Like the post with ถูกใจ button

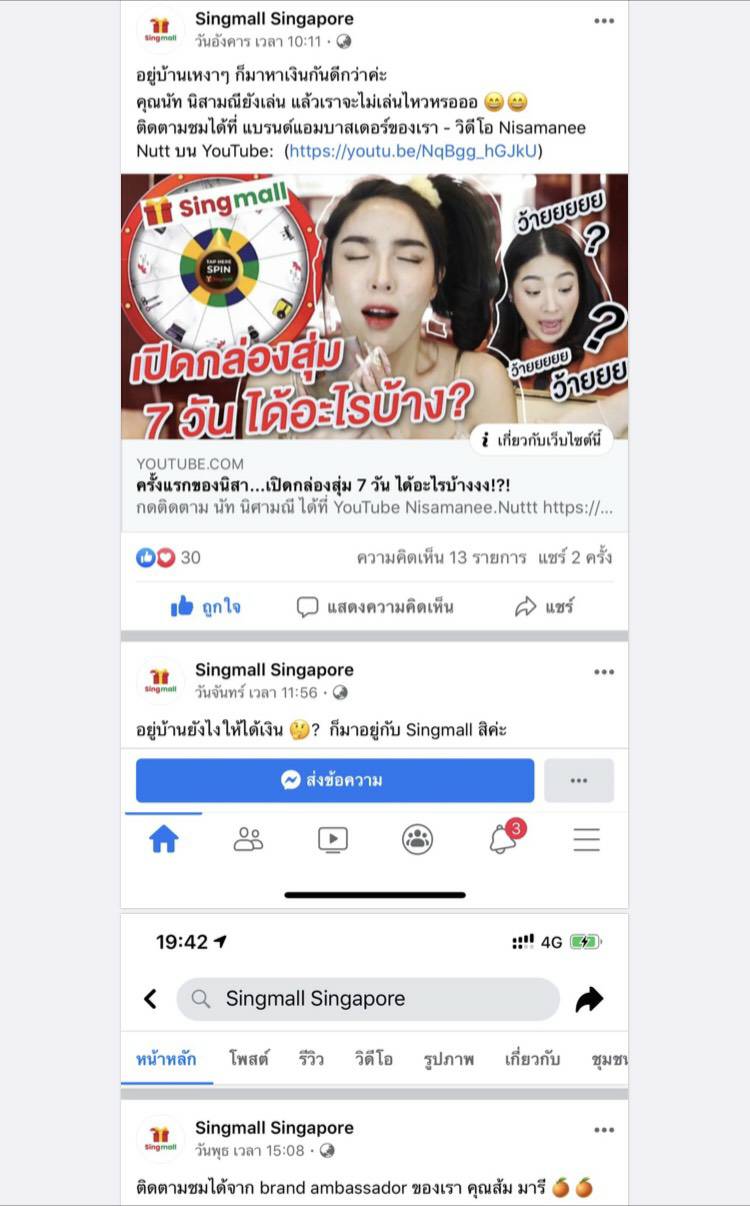206,607
